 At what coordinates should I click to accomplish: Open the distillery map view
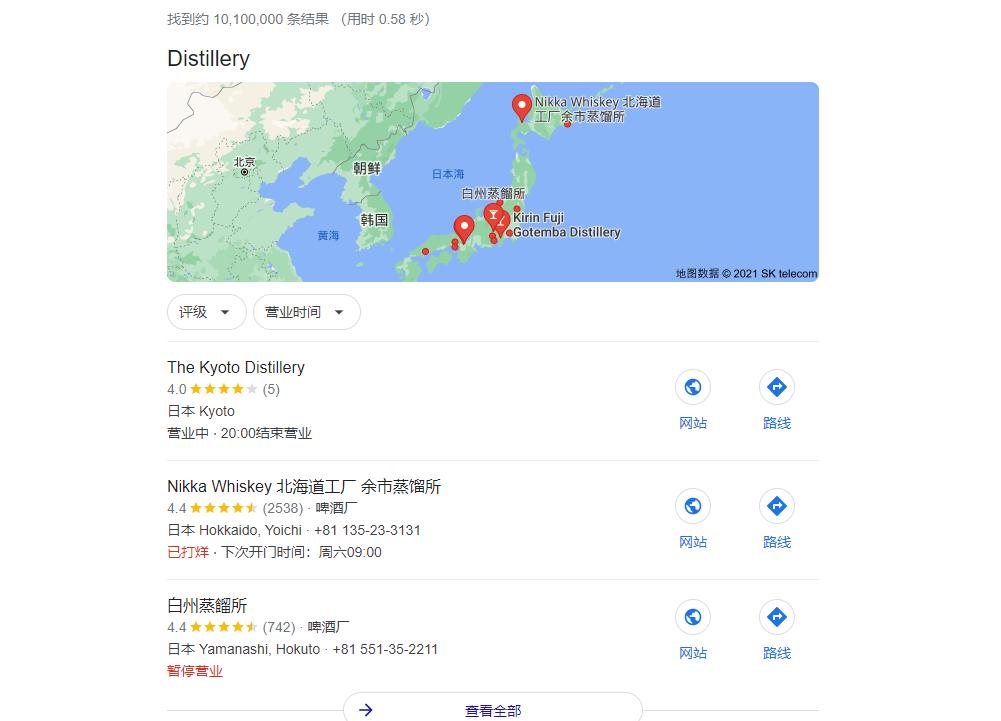pos(492,182)
